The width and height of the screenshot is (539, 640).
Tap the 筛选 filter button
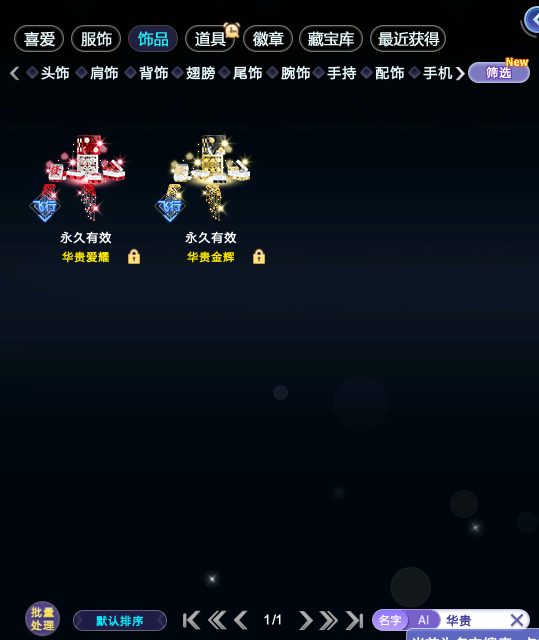click(499, 73)
